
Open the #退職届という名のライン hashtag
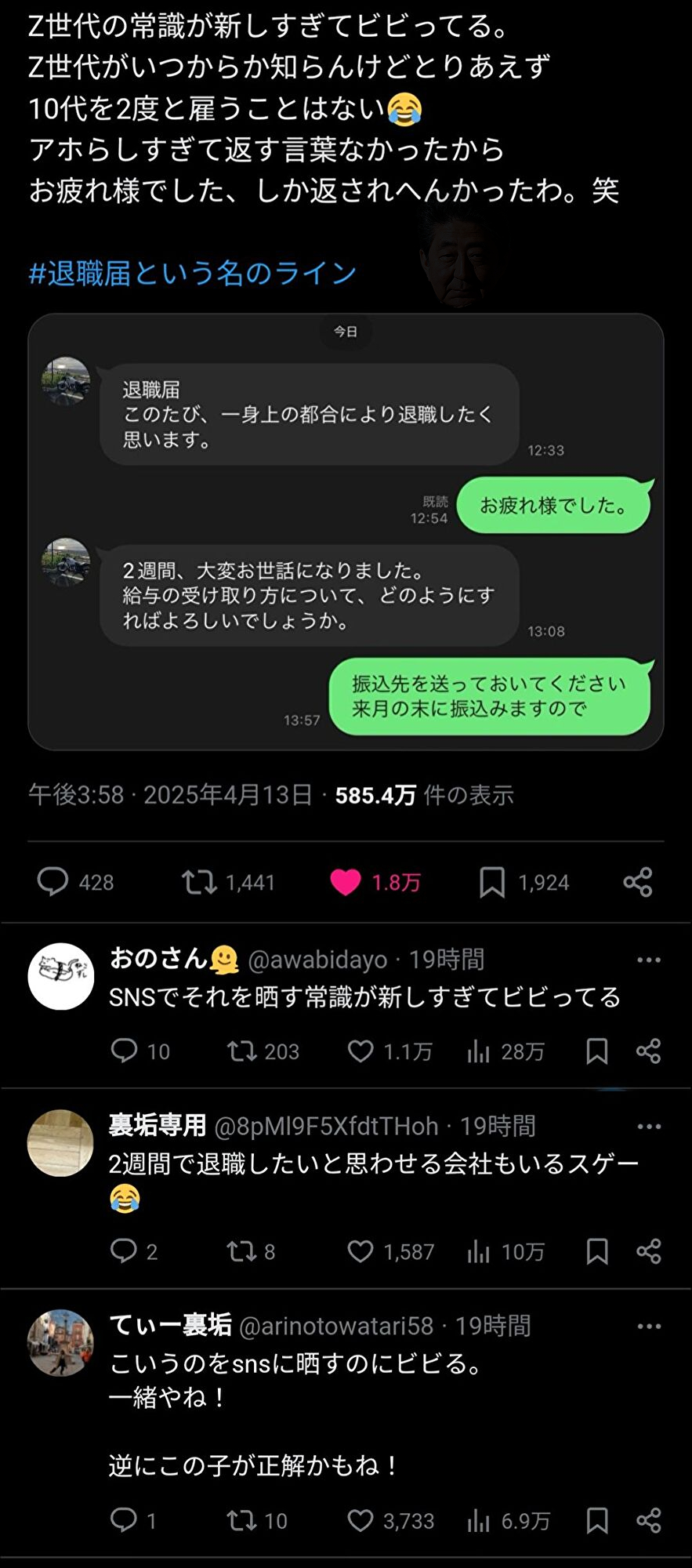[x=192, y=273]
